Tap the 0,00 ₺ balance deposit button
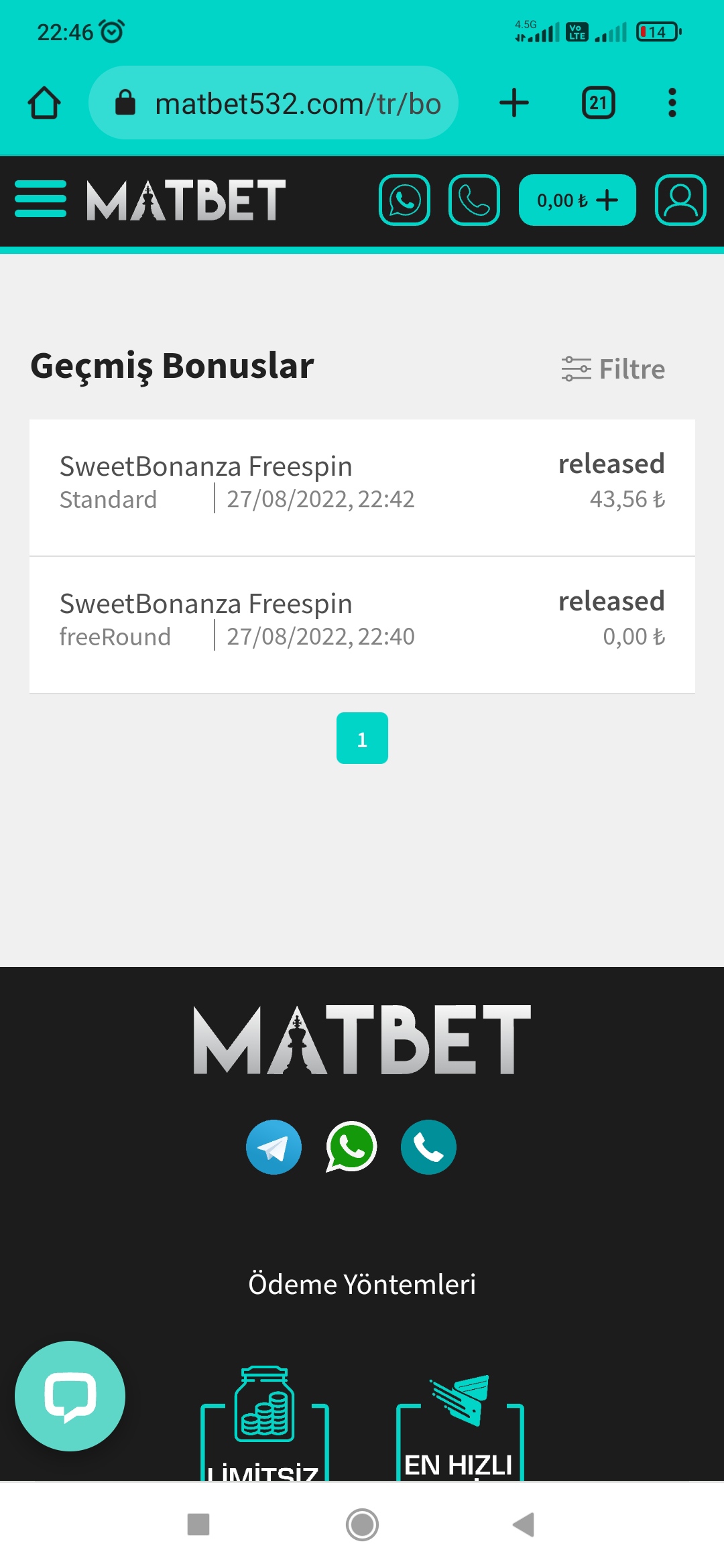 (x=577, y=200)
